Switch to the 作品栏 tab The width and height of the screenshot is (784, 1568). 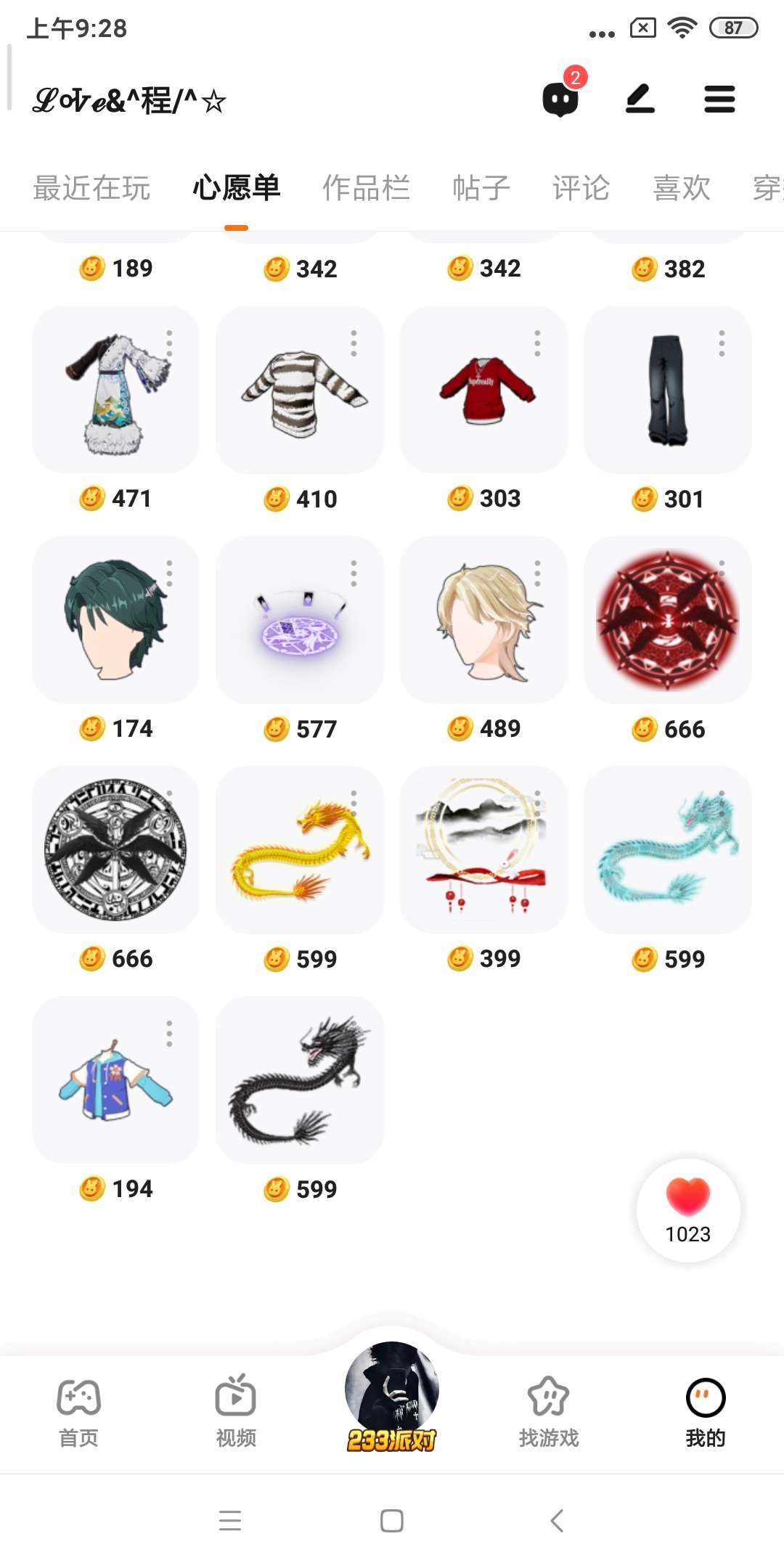click(366, 188)
